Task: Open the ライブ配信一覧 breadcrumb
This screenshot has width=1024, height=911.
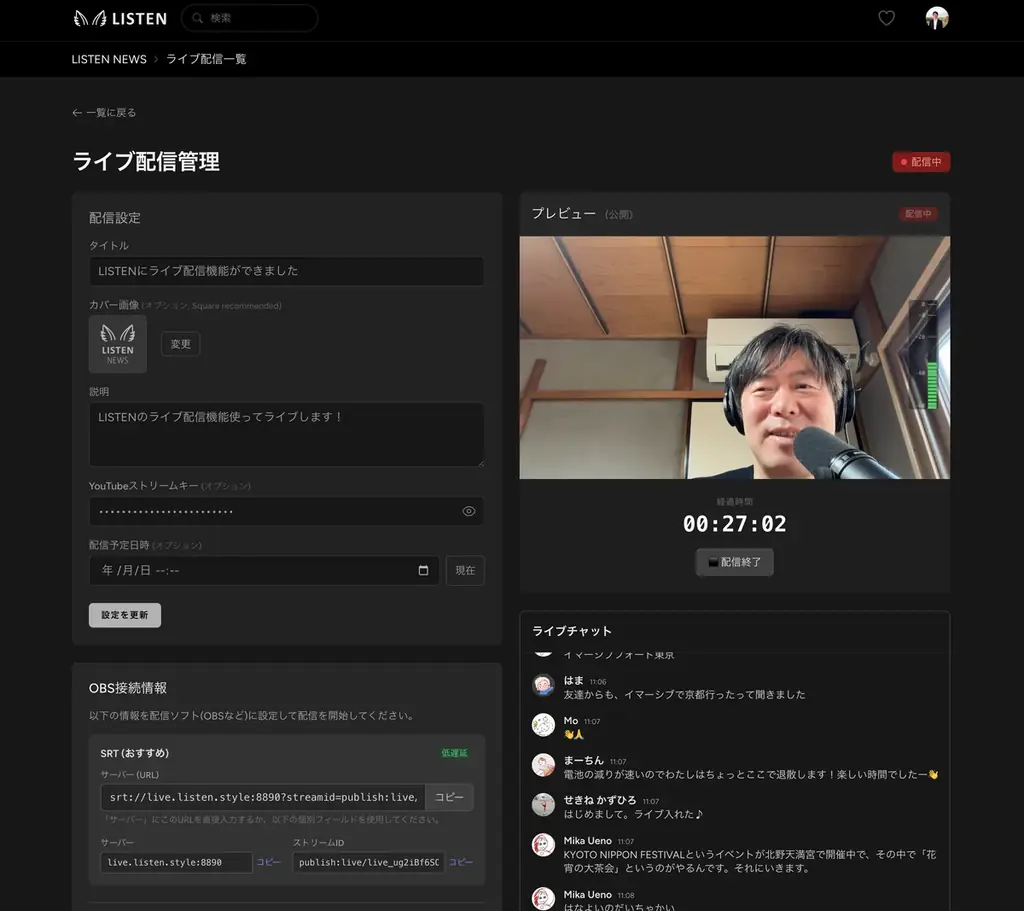Action: coord(206,59)
